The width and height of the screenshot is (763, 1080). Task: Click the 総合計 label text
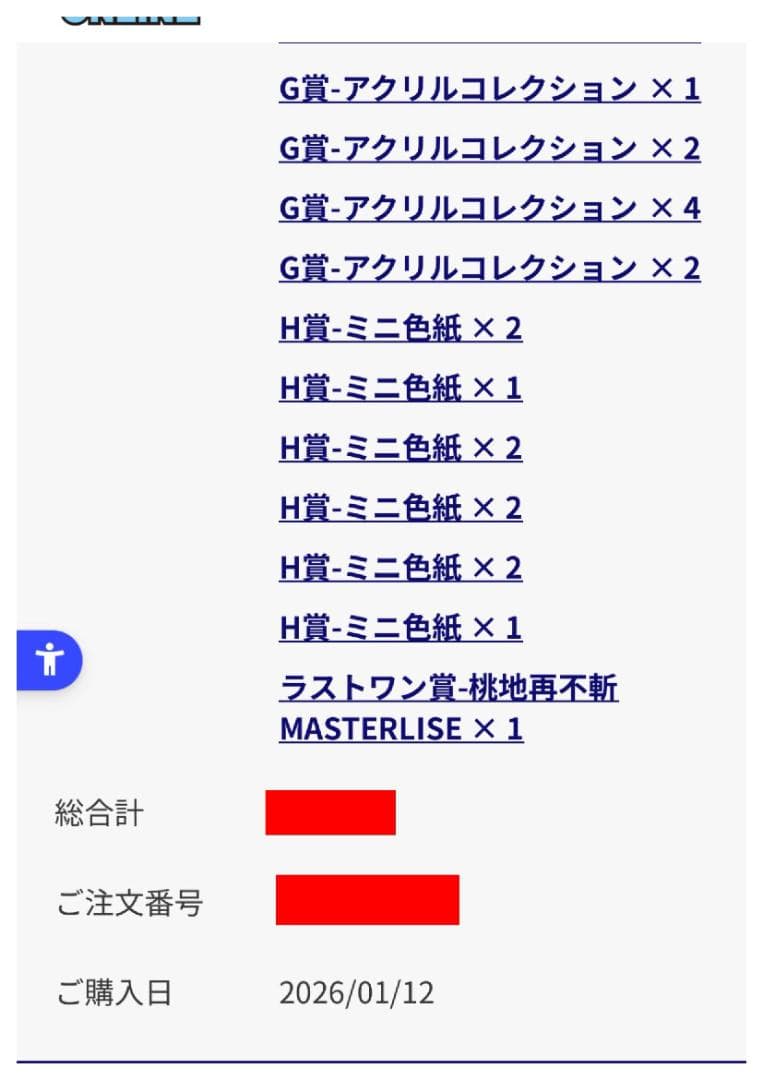[100, 813]
